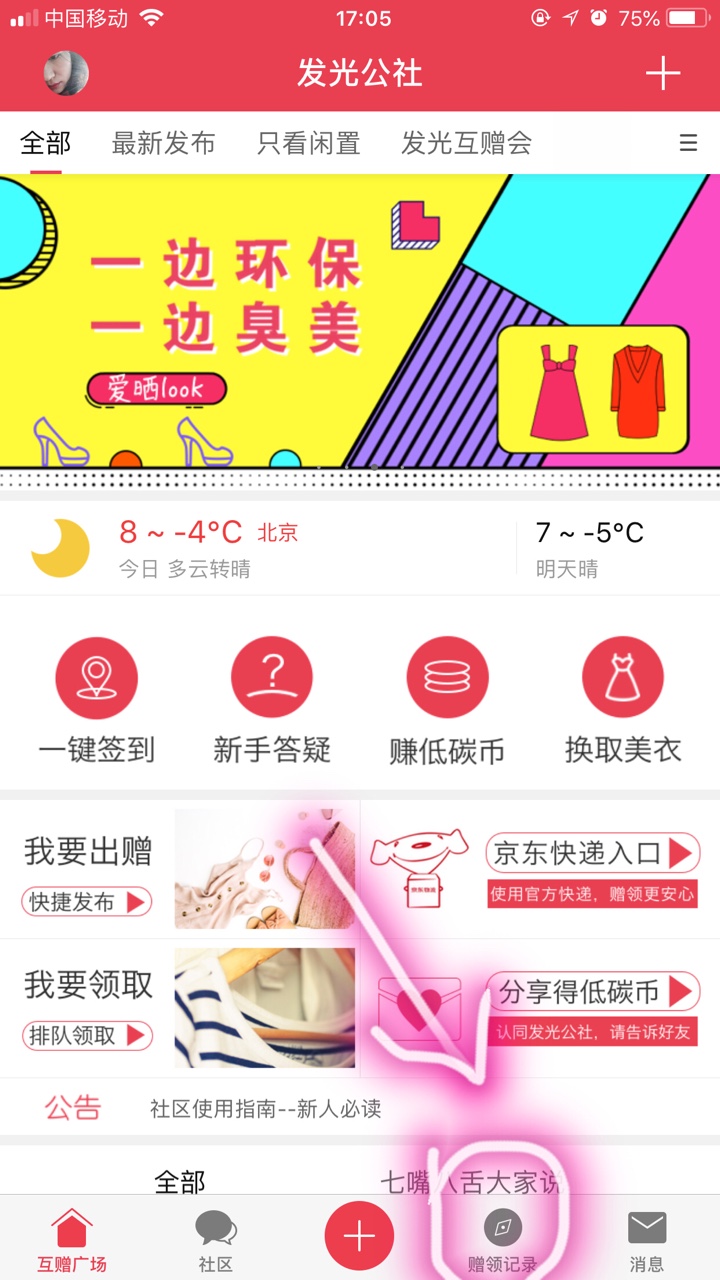This screenshot has width=720, height=1280.
Task: Switch to the 只看闲置 tab
Action: pyautogui.click(x=308, y=143)
